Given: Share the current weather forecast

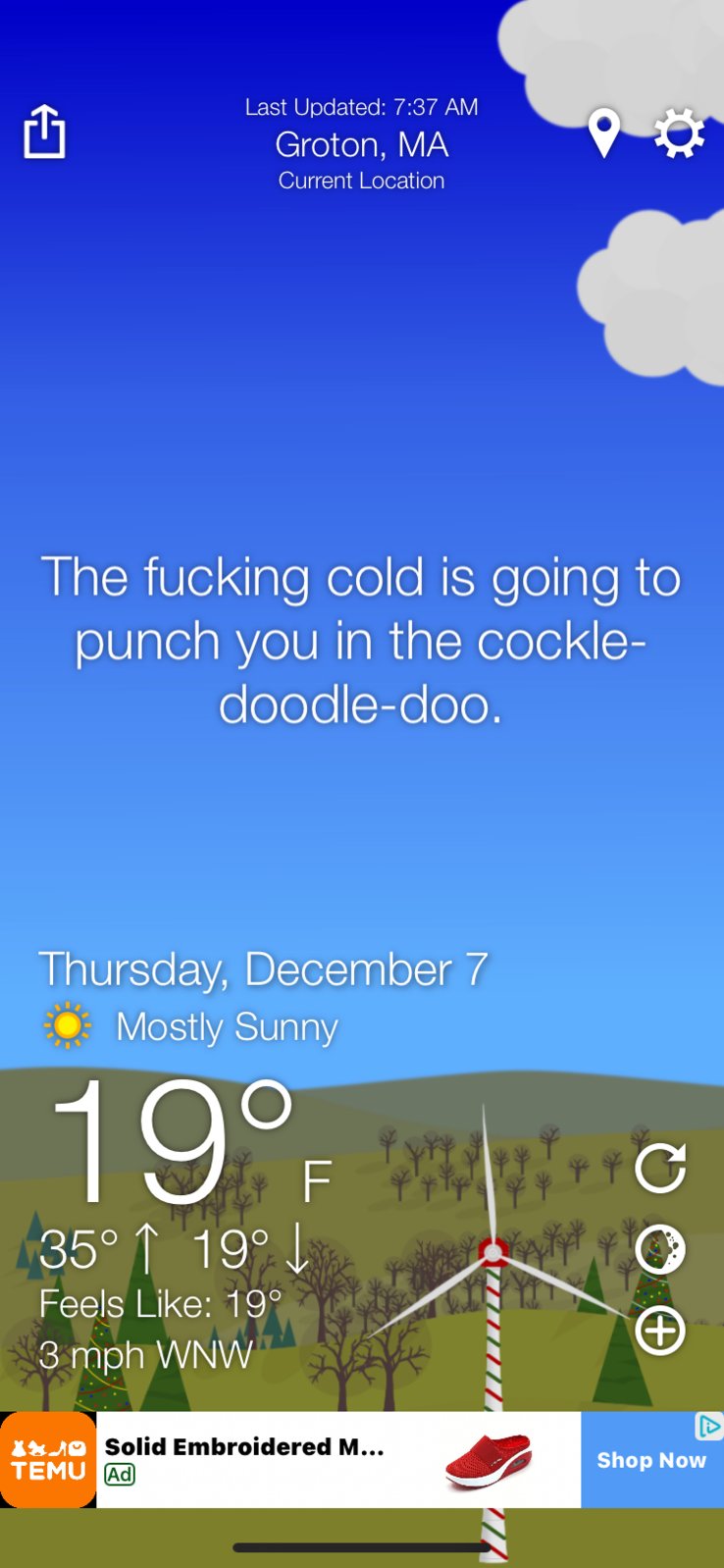Looking at the screenshot, I should coord(44,131).
